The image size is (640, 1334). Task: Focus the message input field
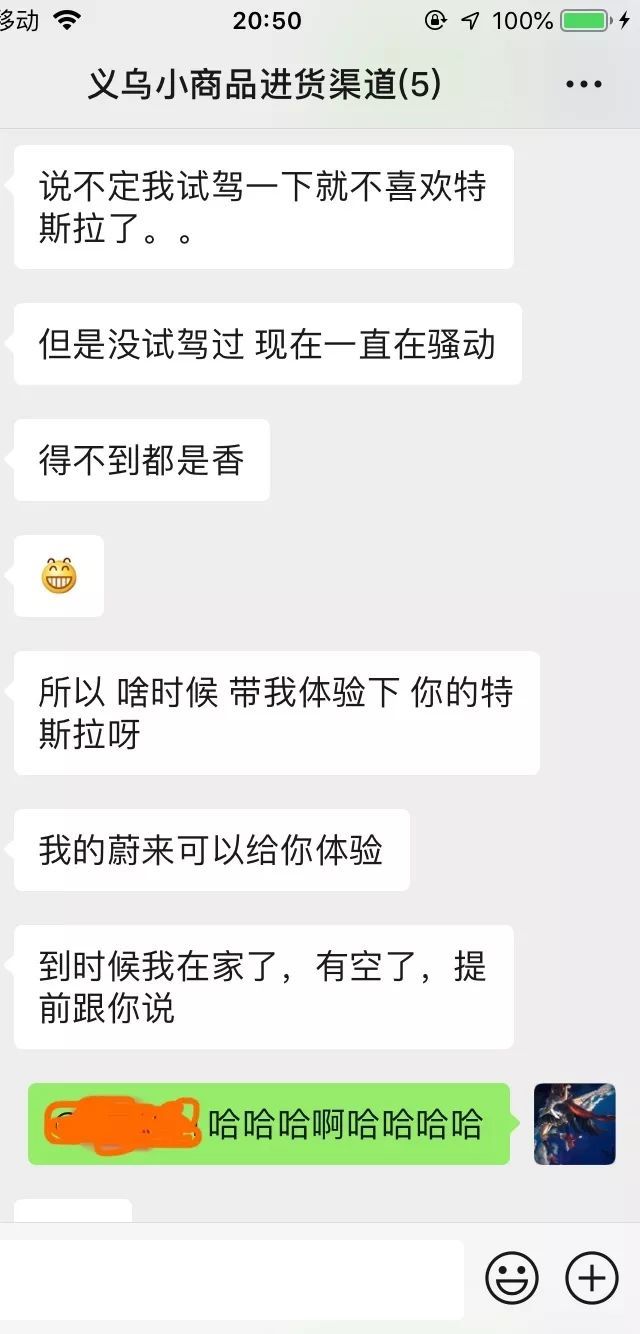[x=230, y=1279]
